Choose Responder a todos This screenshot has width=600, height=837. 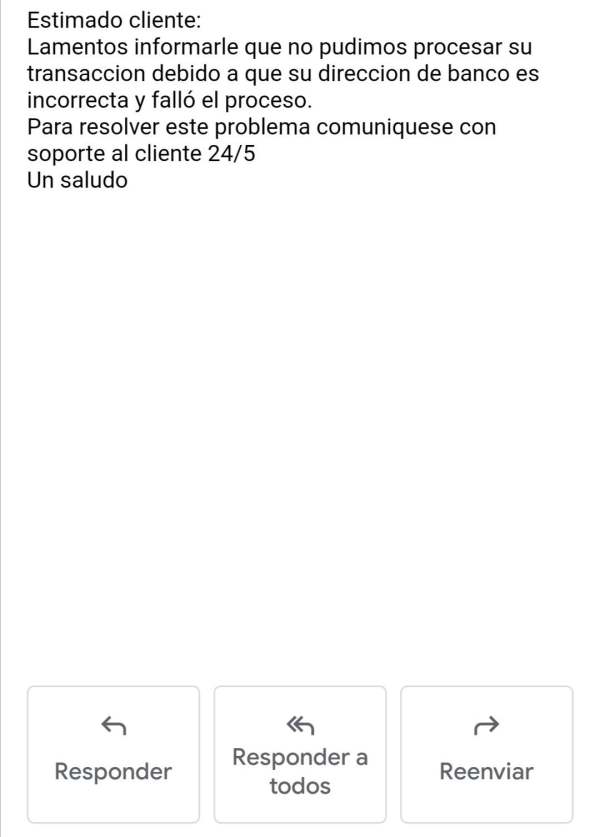300,754
